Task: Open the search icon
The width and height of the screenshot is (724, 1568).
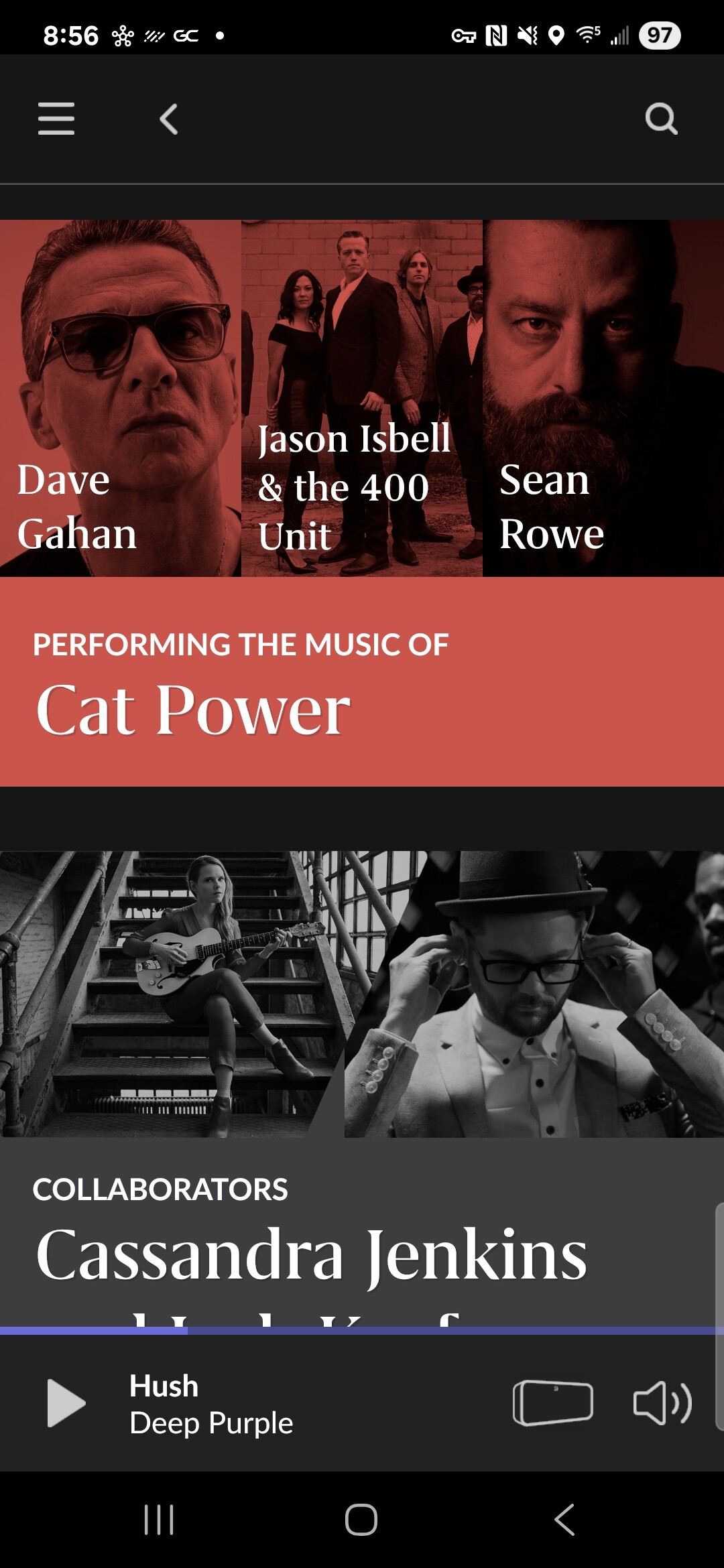Action: (661, 119)
